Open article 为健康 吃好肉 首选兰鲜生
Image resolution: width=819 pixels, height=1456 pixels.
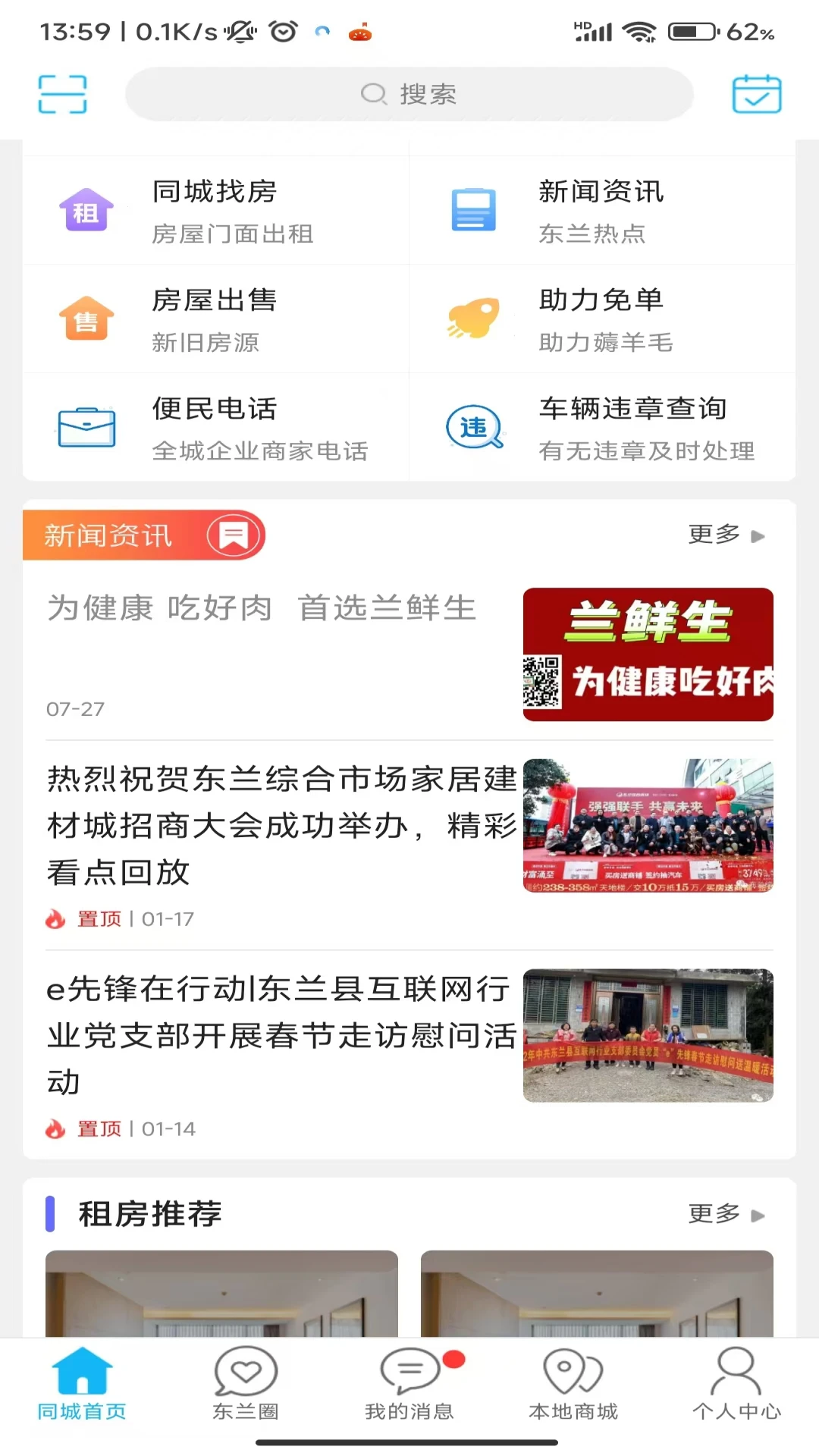pos(261,607)
